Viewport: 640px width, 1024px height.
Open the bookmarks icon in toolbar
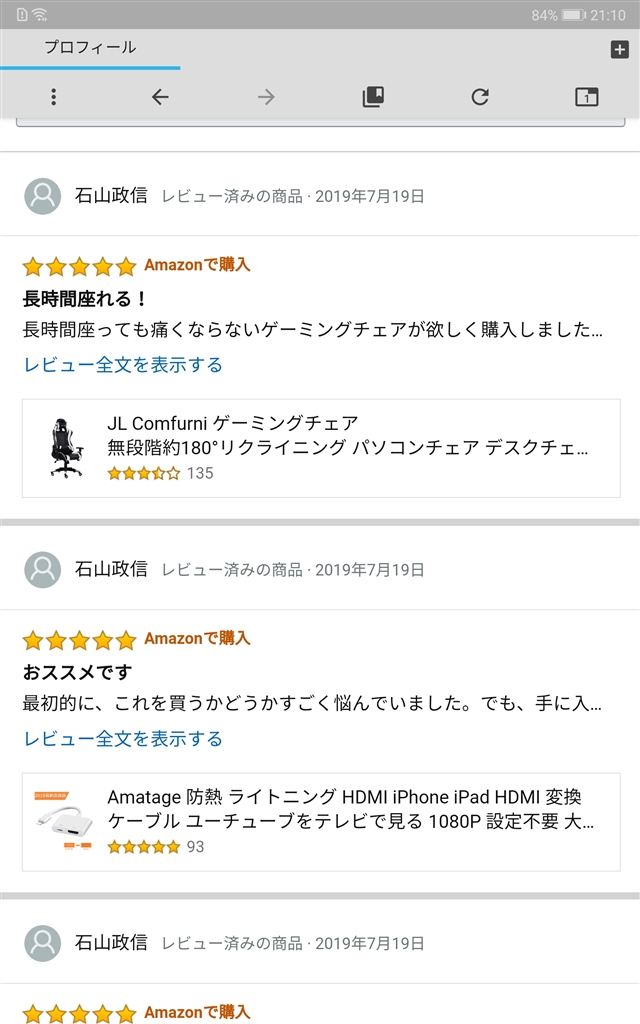373,97
